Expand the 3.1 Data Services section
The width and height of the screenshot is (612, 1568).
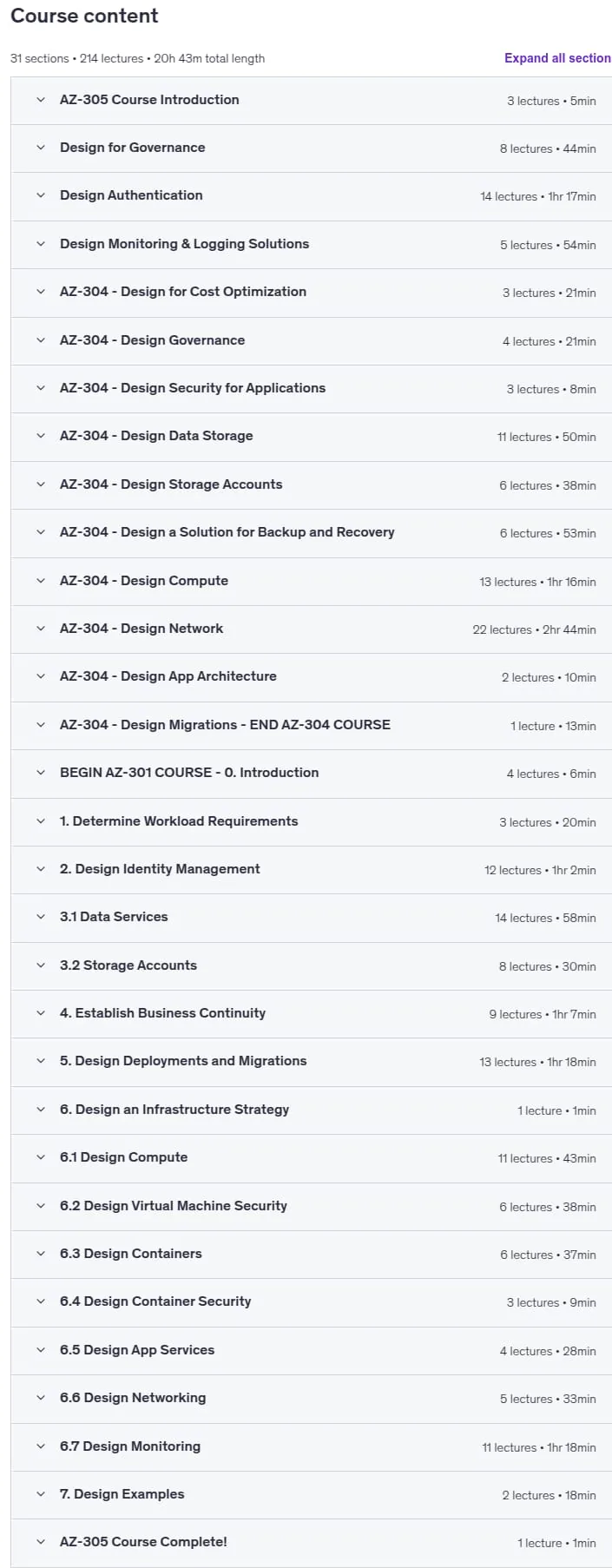tap(311, 918)
